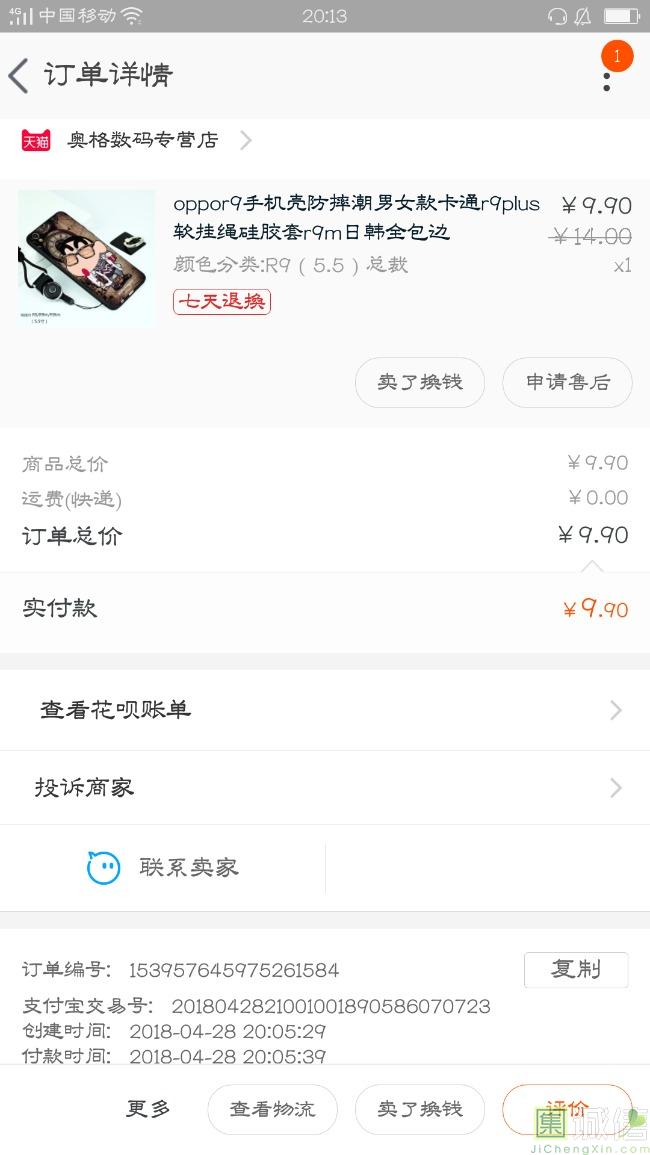View shipping with 查看物流
Image resolution: width=650 pixels, height=1155 pixels.
(x=272, y=1109)
